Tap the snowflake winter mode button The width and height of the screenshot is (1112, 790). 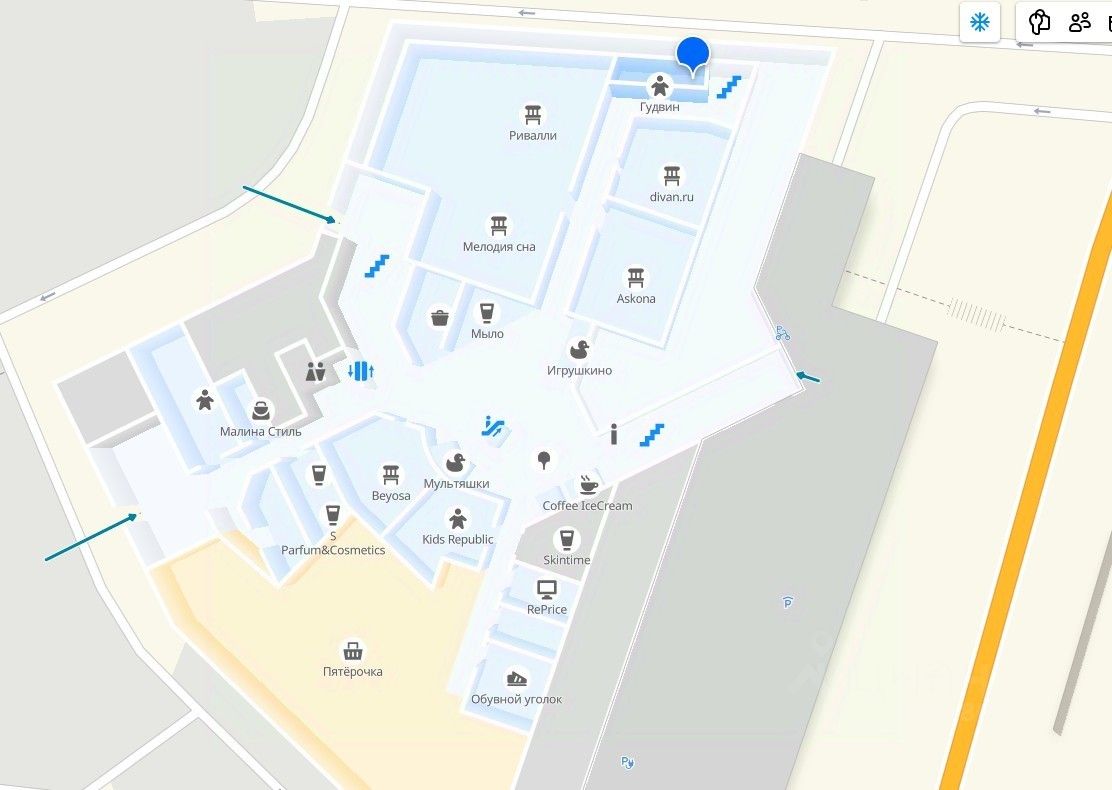click(x=979, y=22)
